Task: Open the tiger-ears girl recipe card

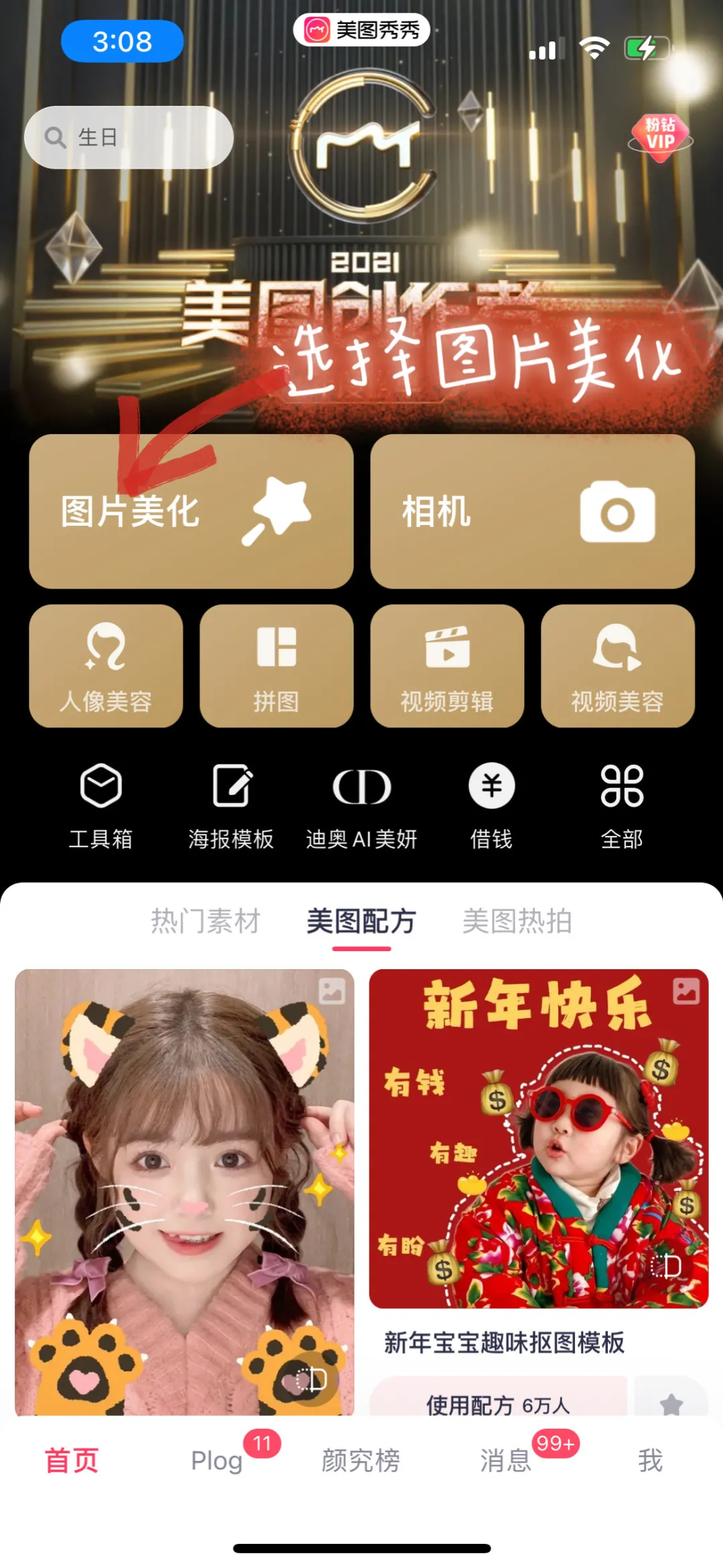Action: tap(184, 1192)
